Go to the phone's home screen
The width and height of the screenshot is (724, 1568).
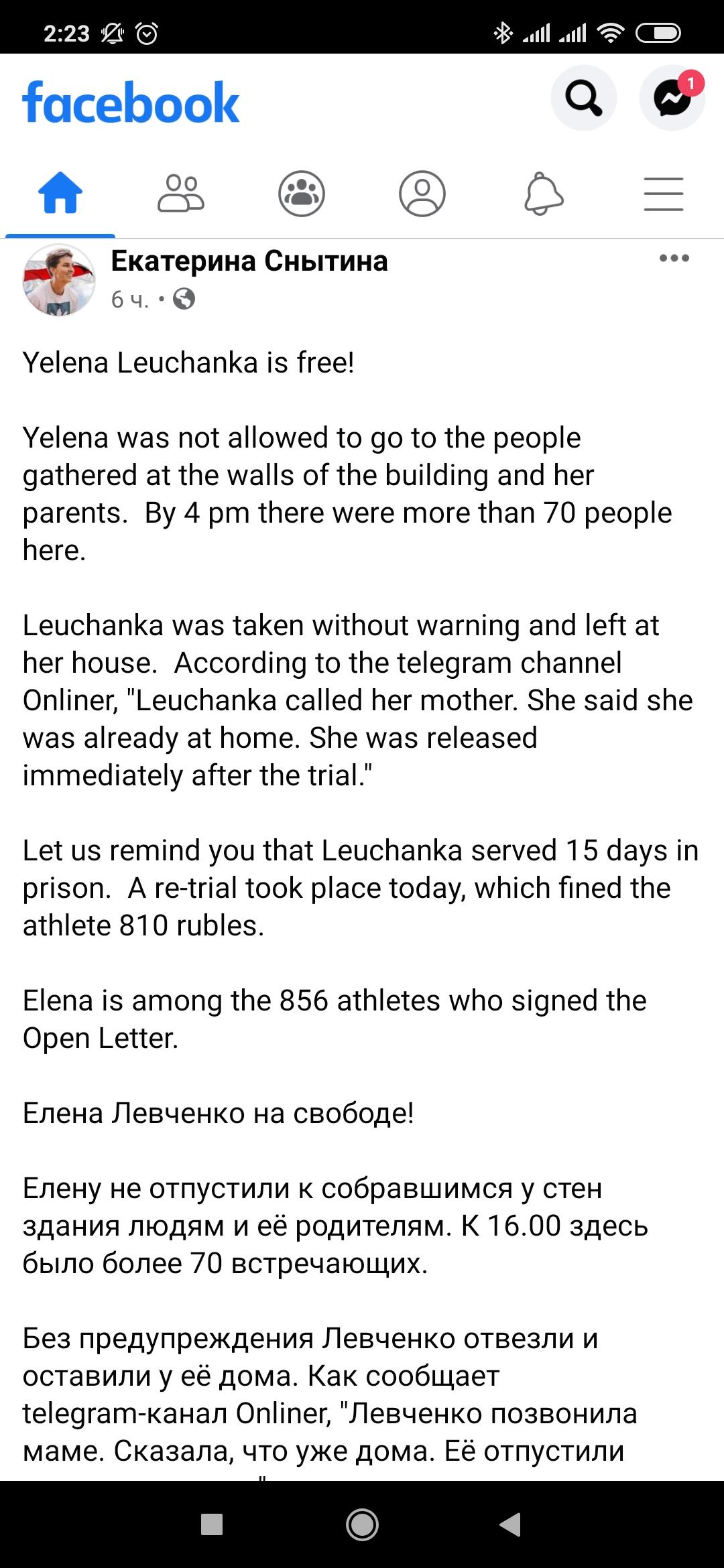(362, 1524)
